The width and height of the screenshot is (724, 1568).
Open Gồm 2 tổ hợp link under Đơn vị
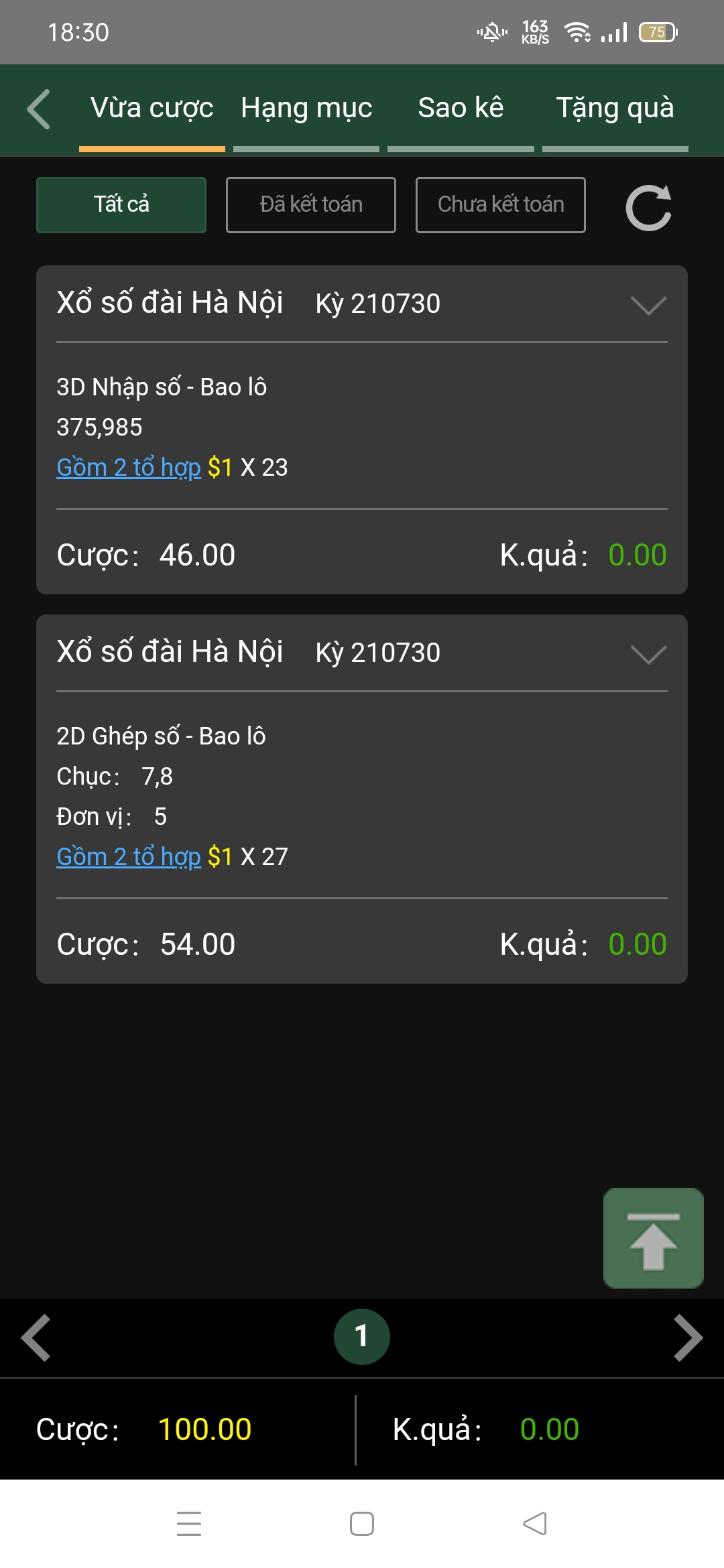[129, 856]
